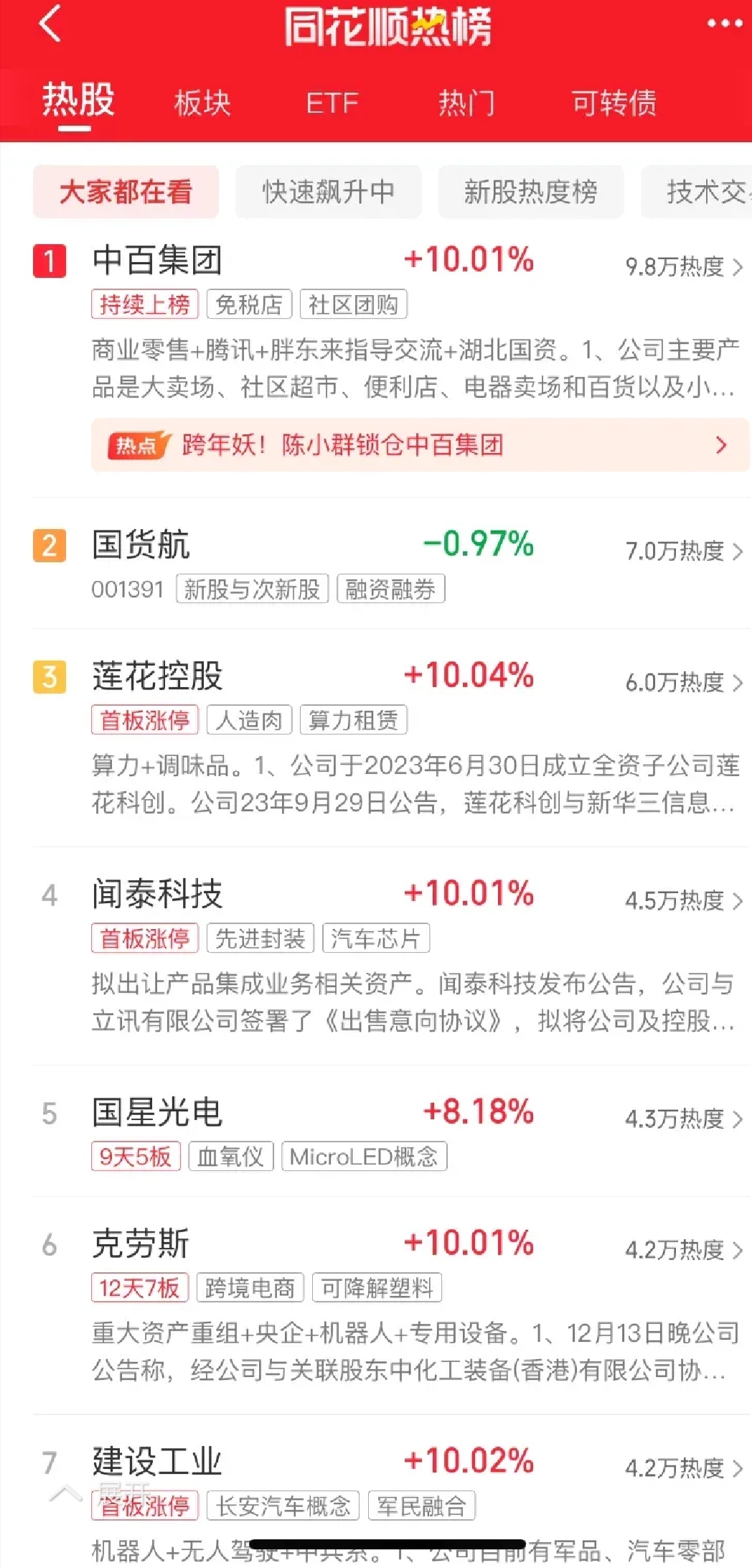Open the 热门 tab
Screen dimensions: 752x1568
coord(467,103)
